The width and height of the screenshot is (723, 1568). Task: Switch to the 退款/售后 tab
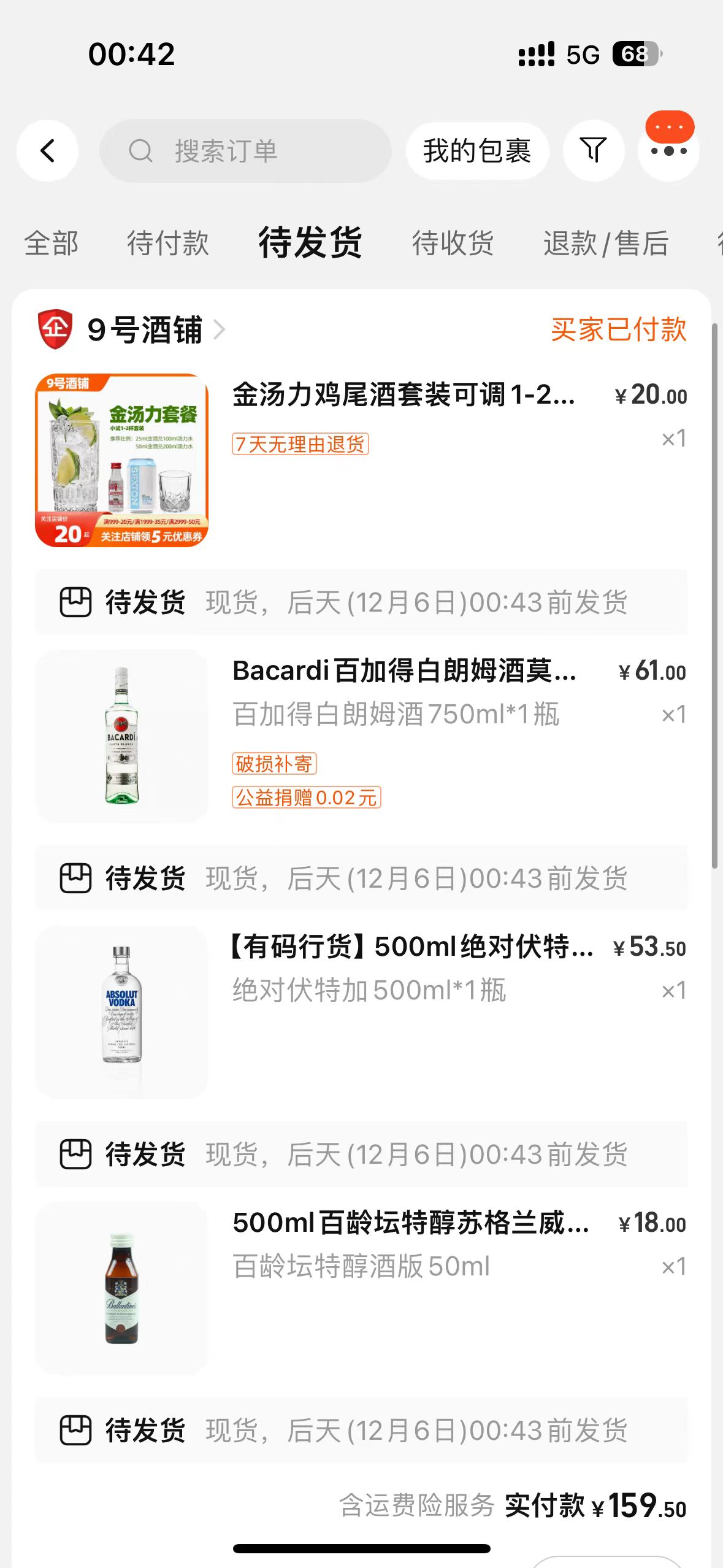tap(606, 243)
